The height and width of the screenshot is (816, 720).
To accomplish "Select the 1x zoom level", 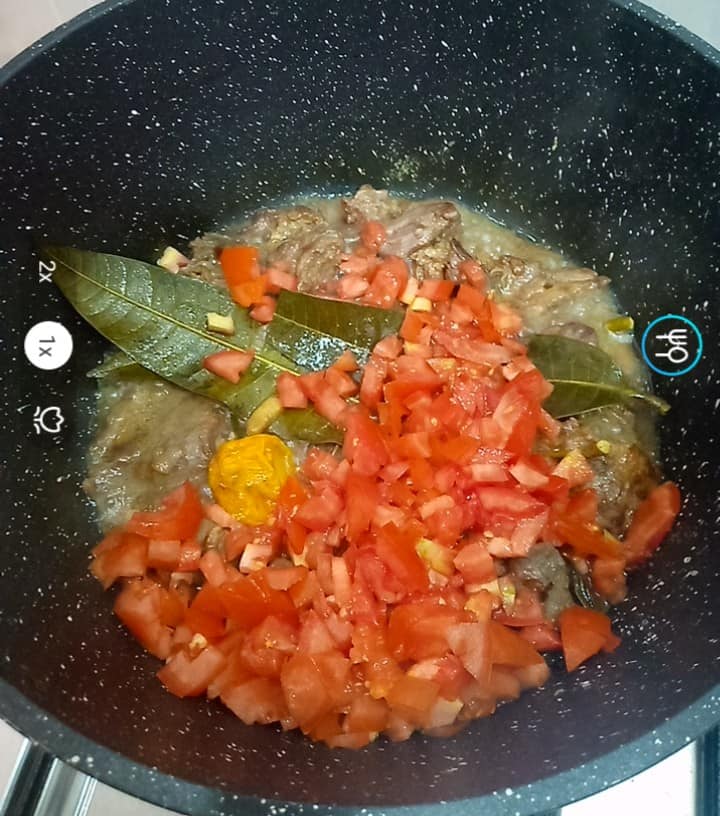I will (x=48, y=346).
